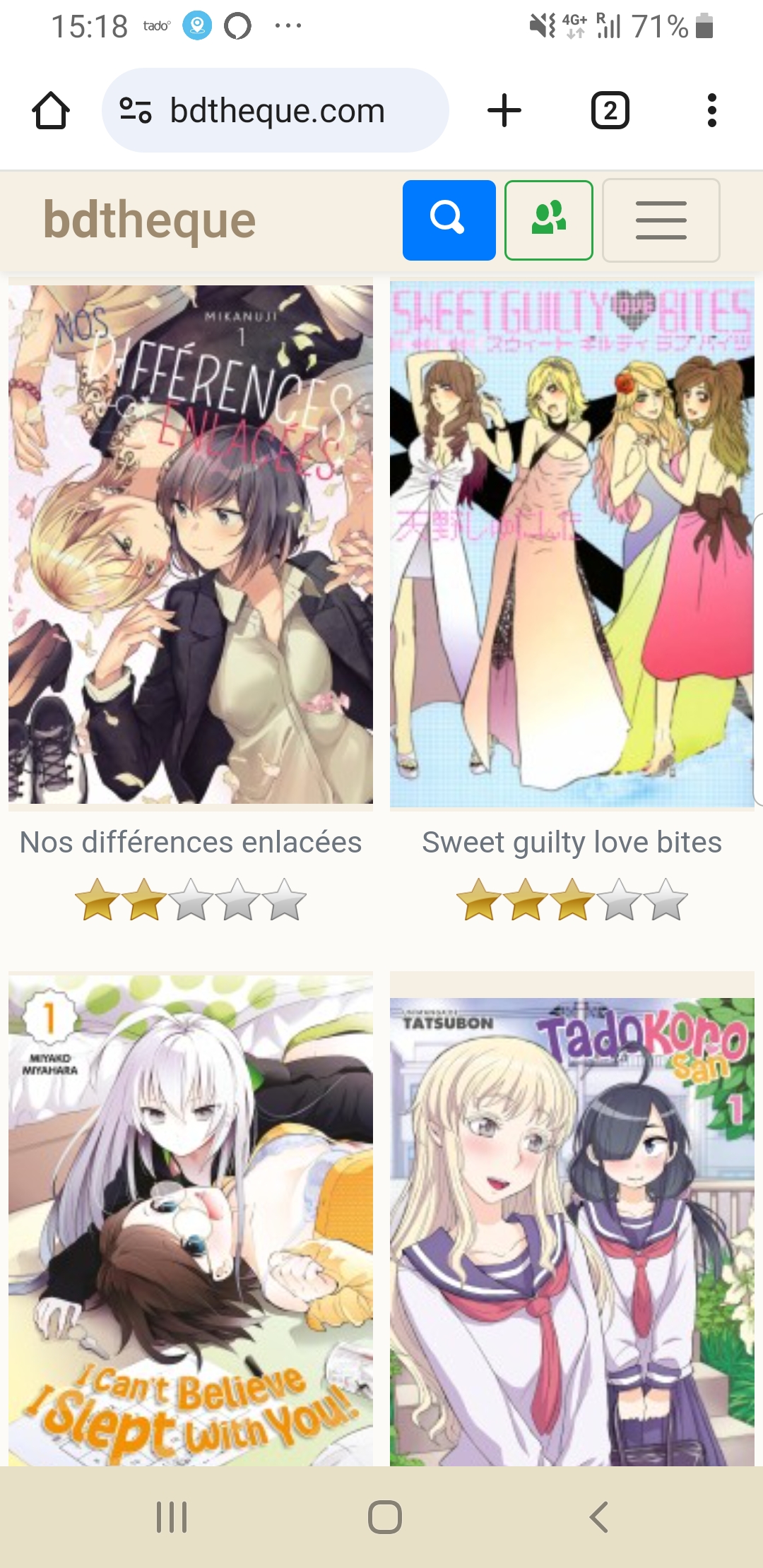The image size is (763, 1568).
Task: Tap the Sweet guilty love bites title link
Action: click(x=572, y=842)
